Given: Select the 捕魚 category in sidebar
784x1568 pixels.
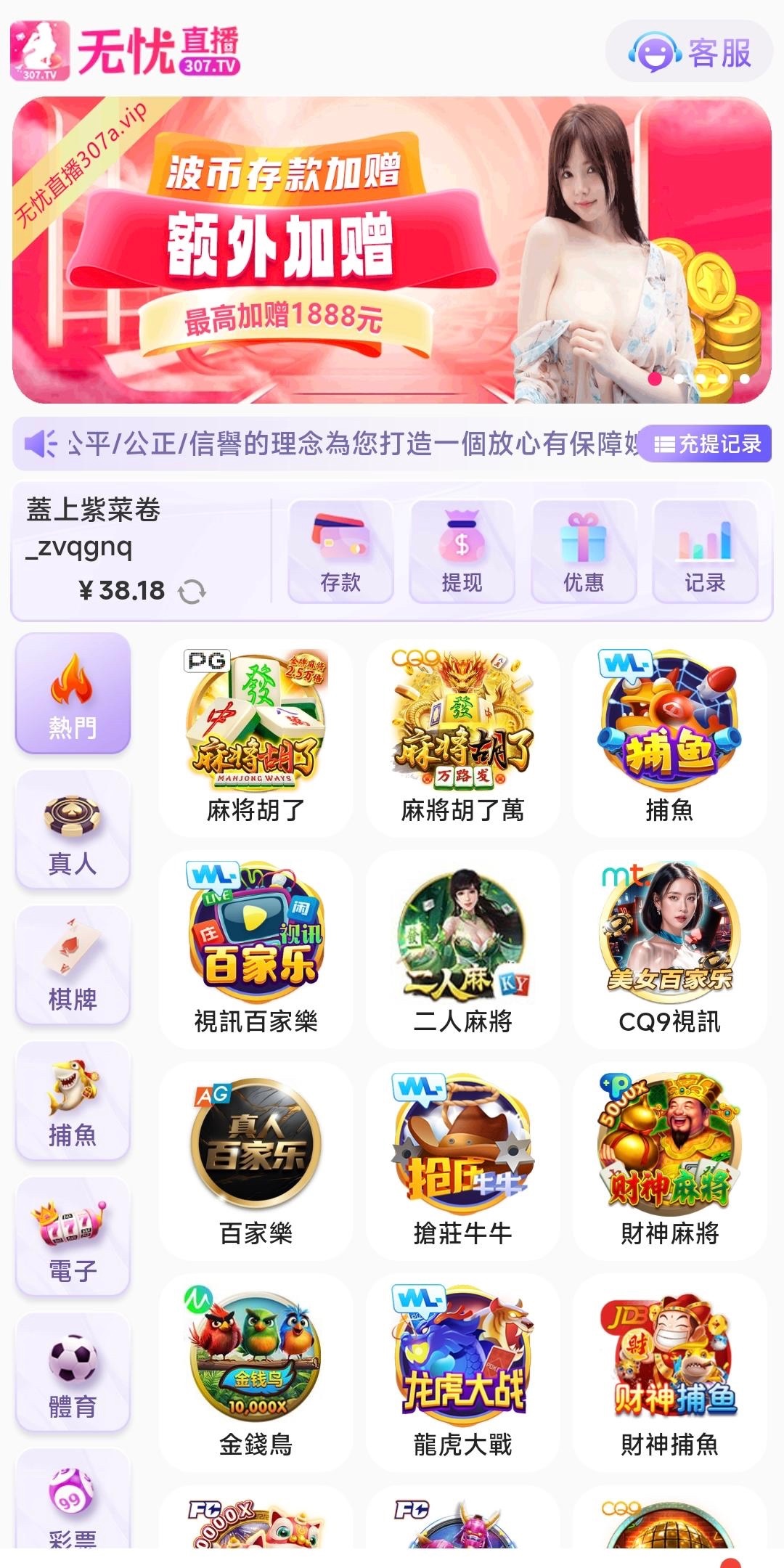Looking at the screenshot, I should [x=73, y=1101].
